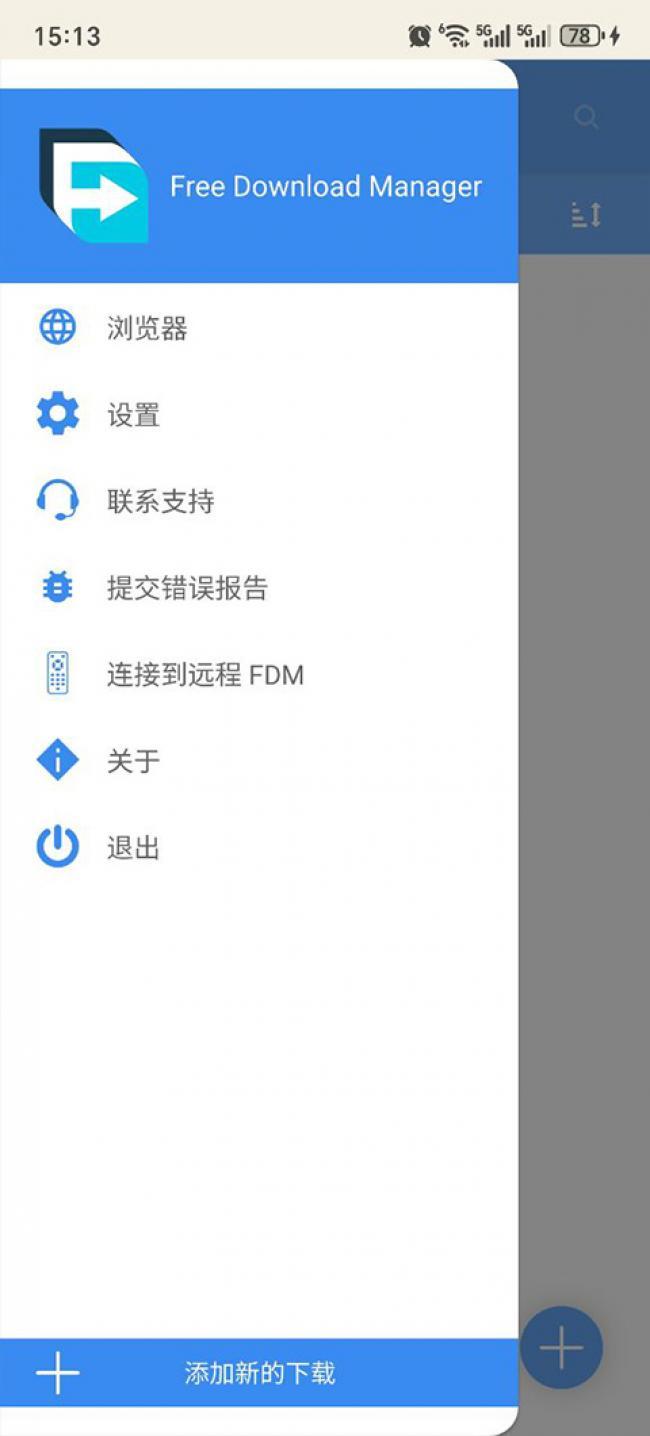Tap the dimmed sort icon behind drawer

586,214
